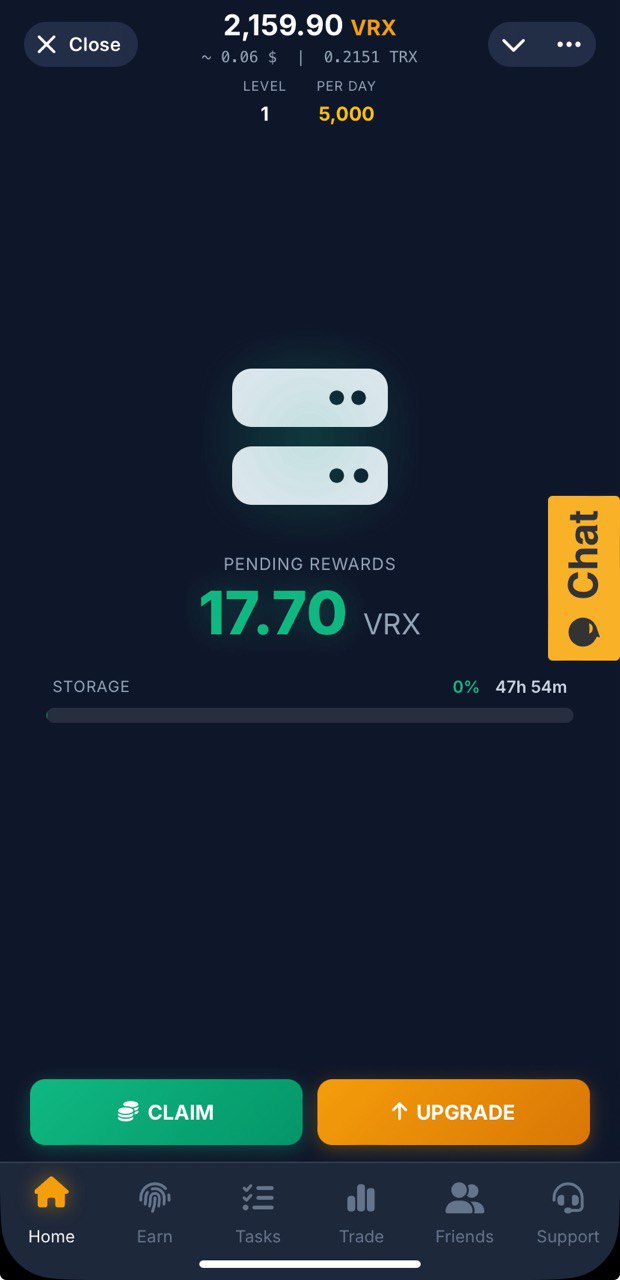Image resolution: width=620 pixels, height=1280 pixels.
Task: Select the Support tab
Action: tap(567, 1211)
